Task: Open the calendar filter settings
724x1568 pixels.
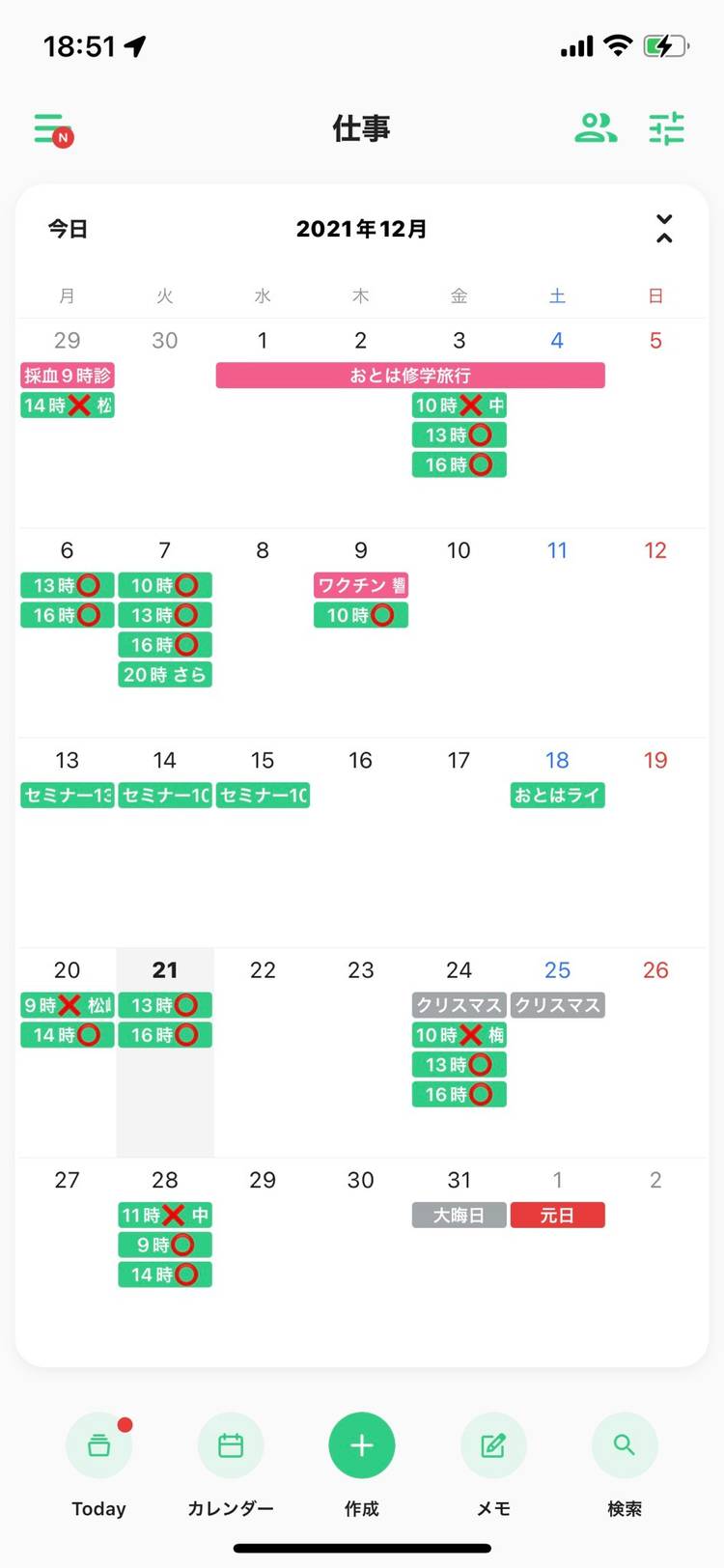Action: pos(666,128)
